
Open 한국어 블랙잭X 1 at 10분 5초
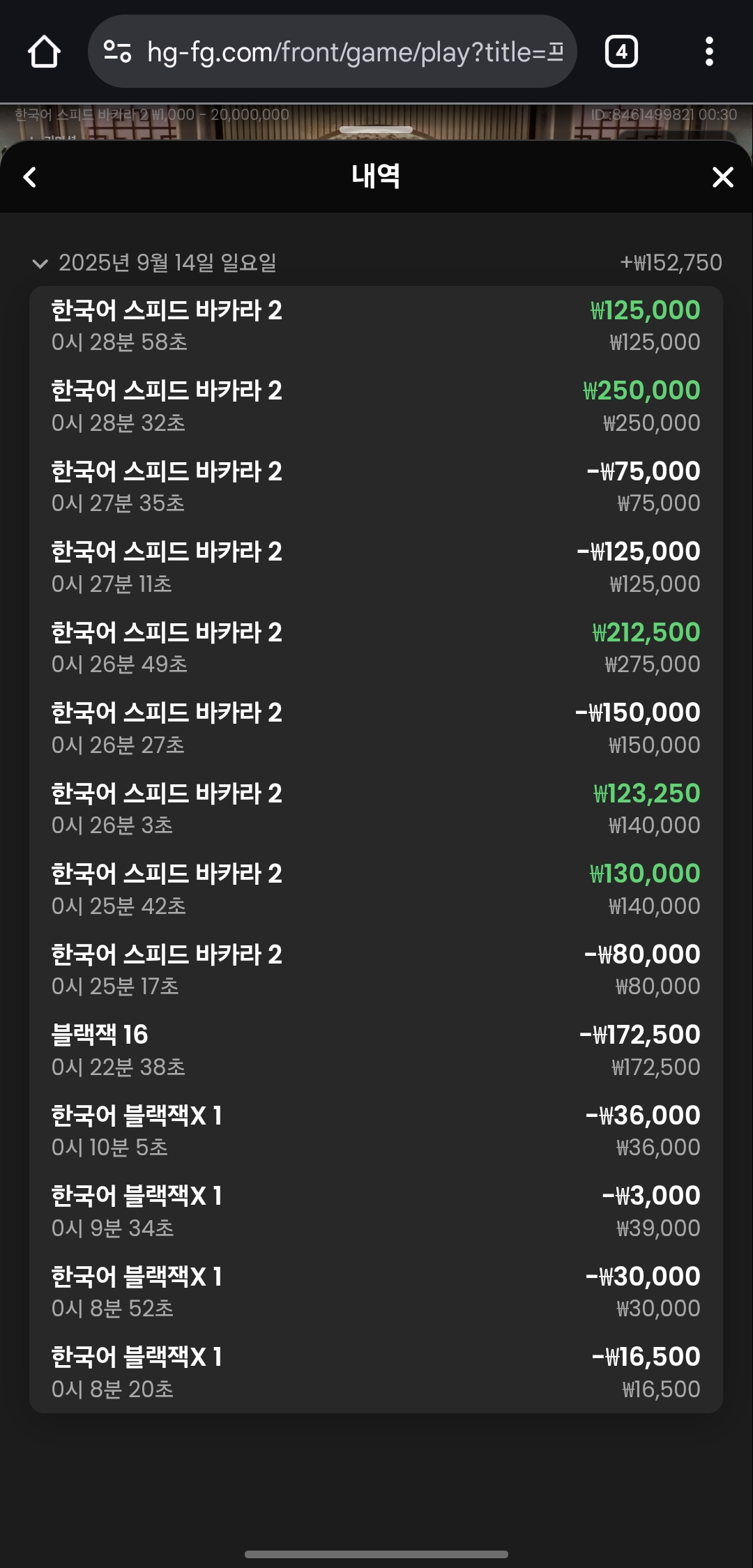coord(376,1131)
